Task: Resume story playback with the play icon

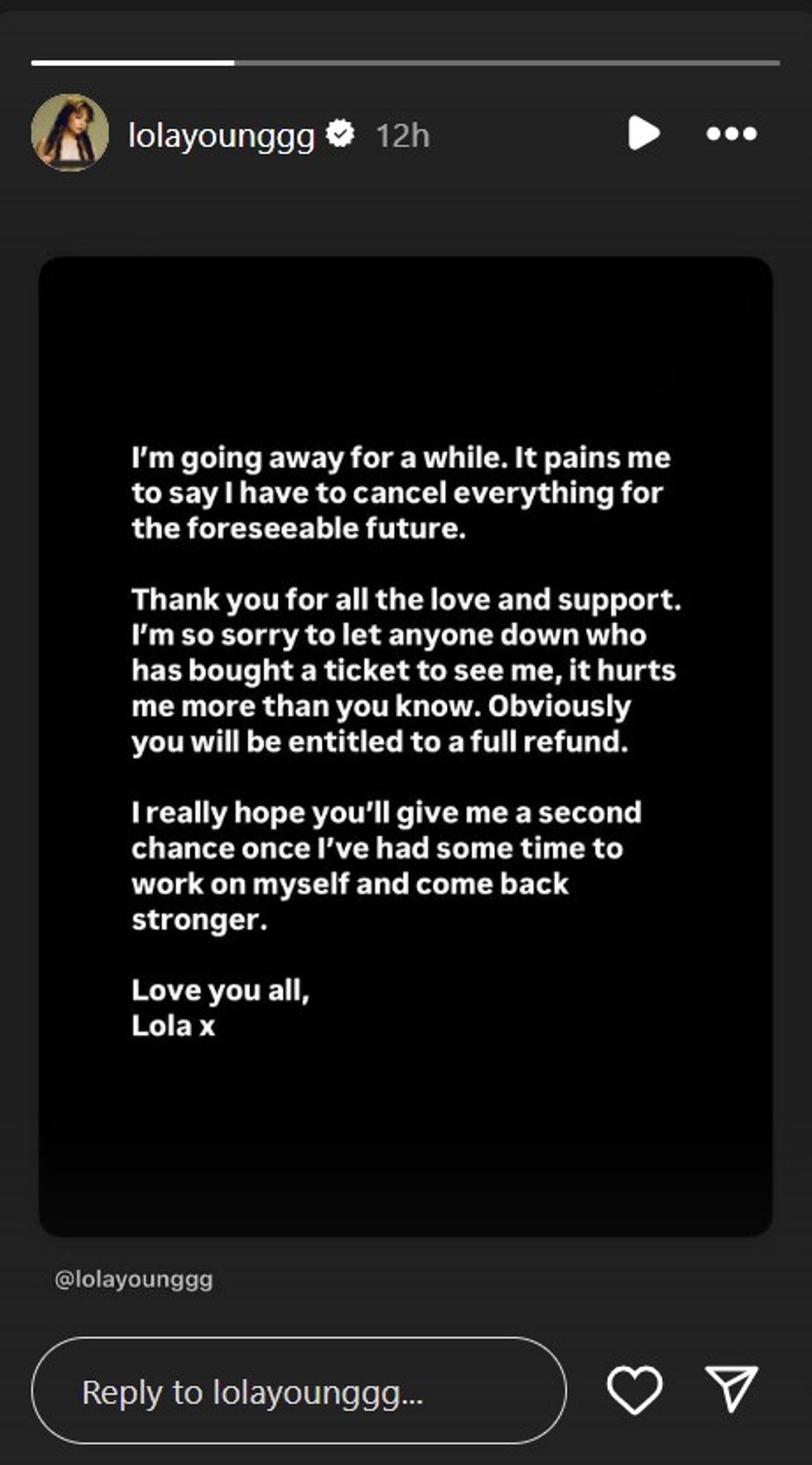Action: [x=643, y=134]
